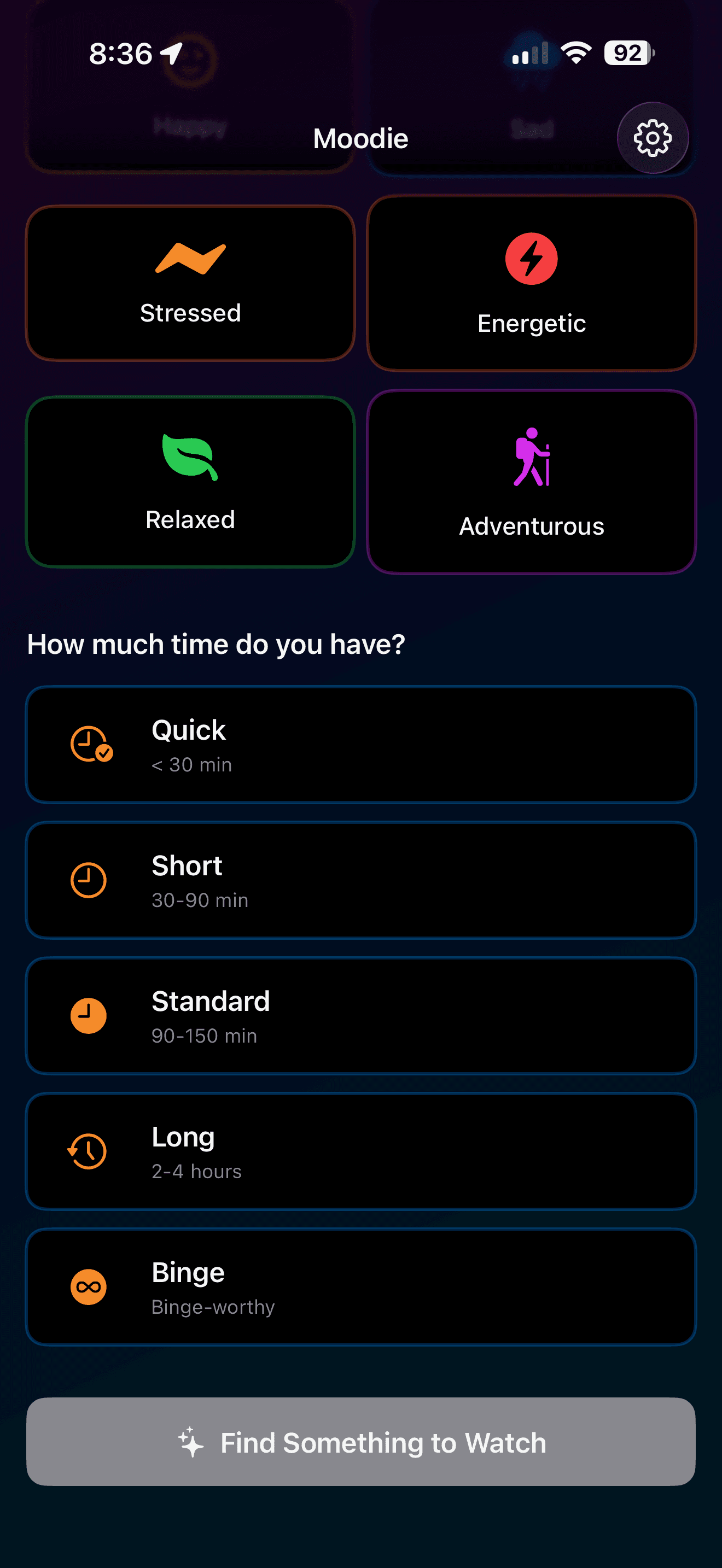The width and height of the screenshot is (722, 1568).
Task: Tap the clock icon next to Short
Action: (88, 880)
